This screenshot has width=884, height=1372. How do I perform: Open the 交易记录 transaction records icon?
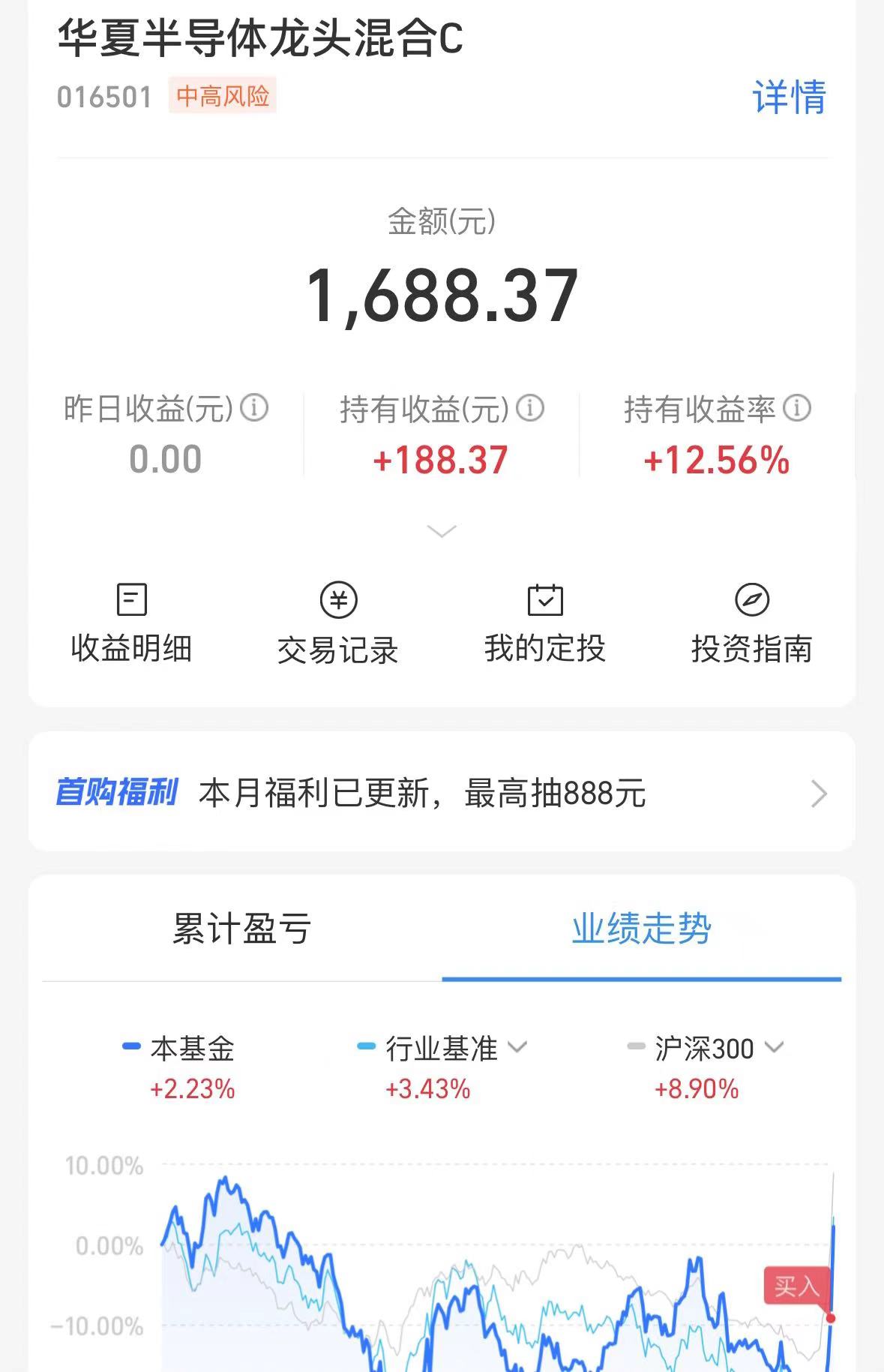339,621
